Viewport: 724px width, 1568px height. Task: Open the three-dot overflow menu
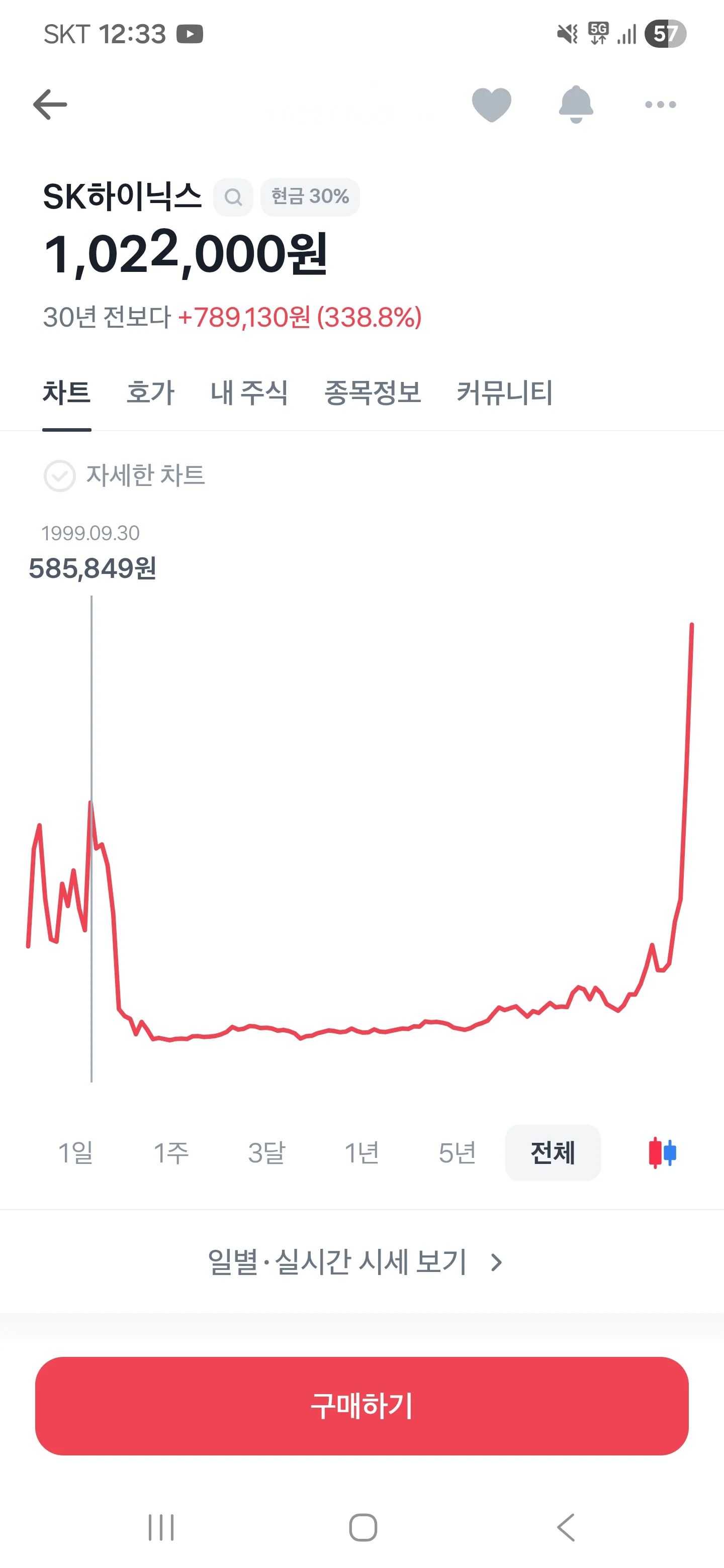point(660,105)
